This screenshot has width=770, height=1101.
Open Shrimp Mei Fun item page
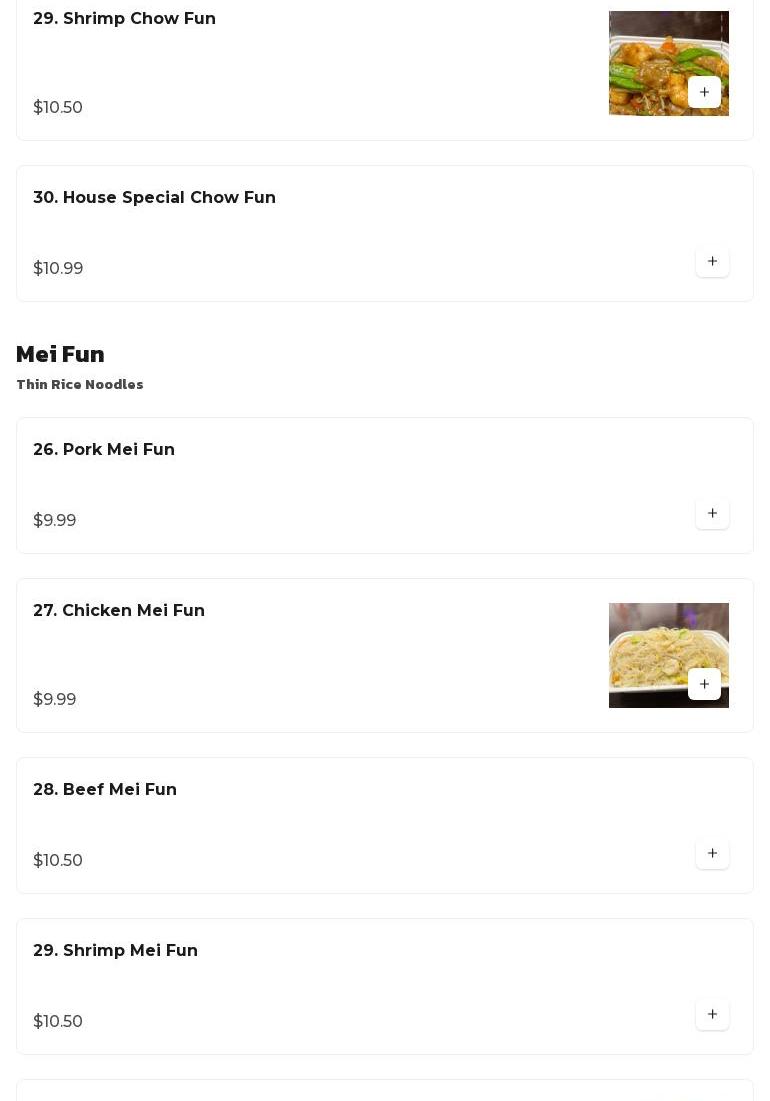point(115,951)
